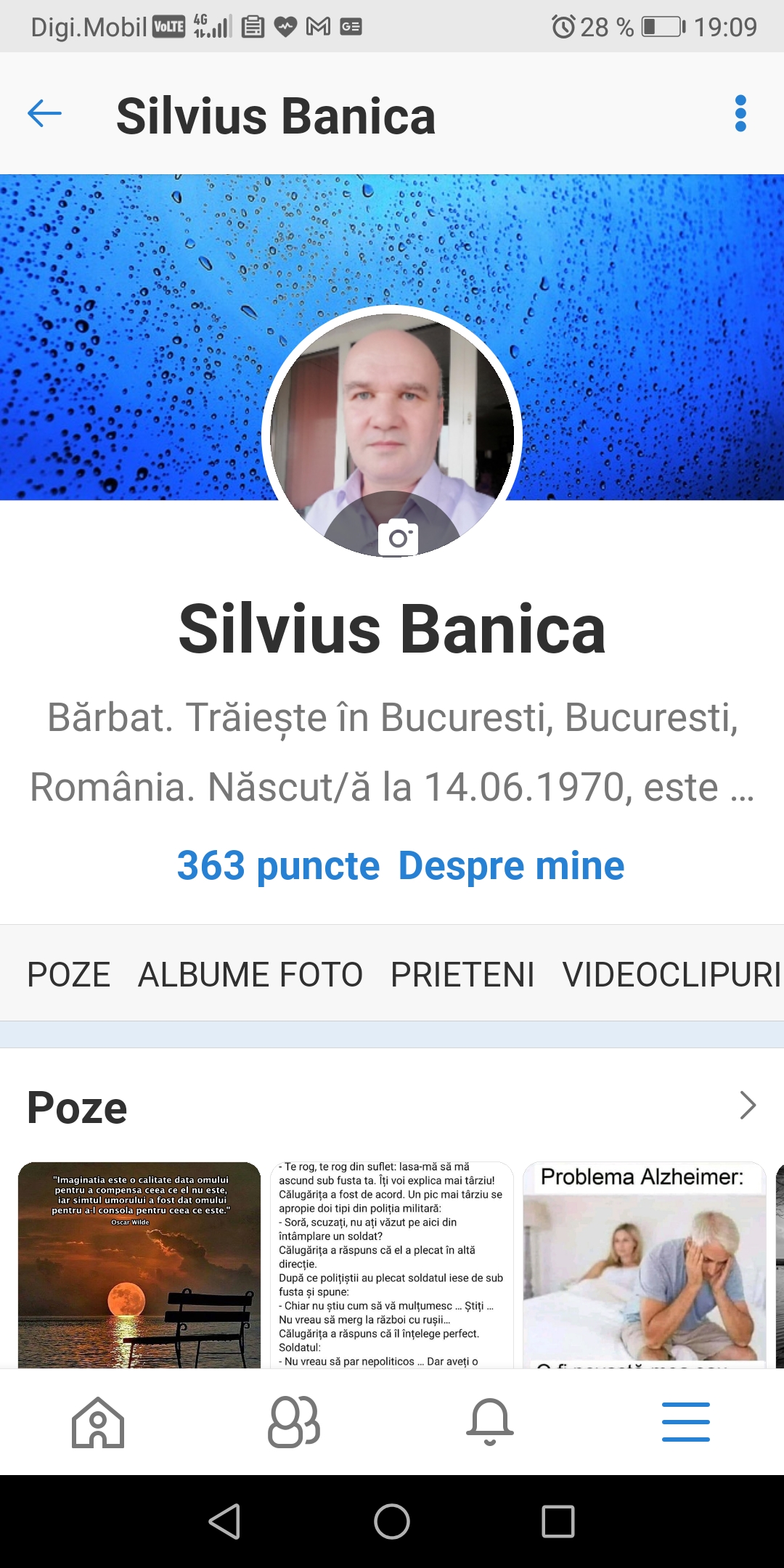Tap the system recent apps button
The height and width of the screenshot is (1568, 784).
(558, 1522)
